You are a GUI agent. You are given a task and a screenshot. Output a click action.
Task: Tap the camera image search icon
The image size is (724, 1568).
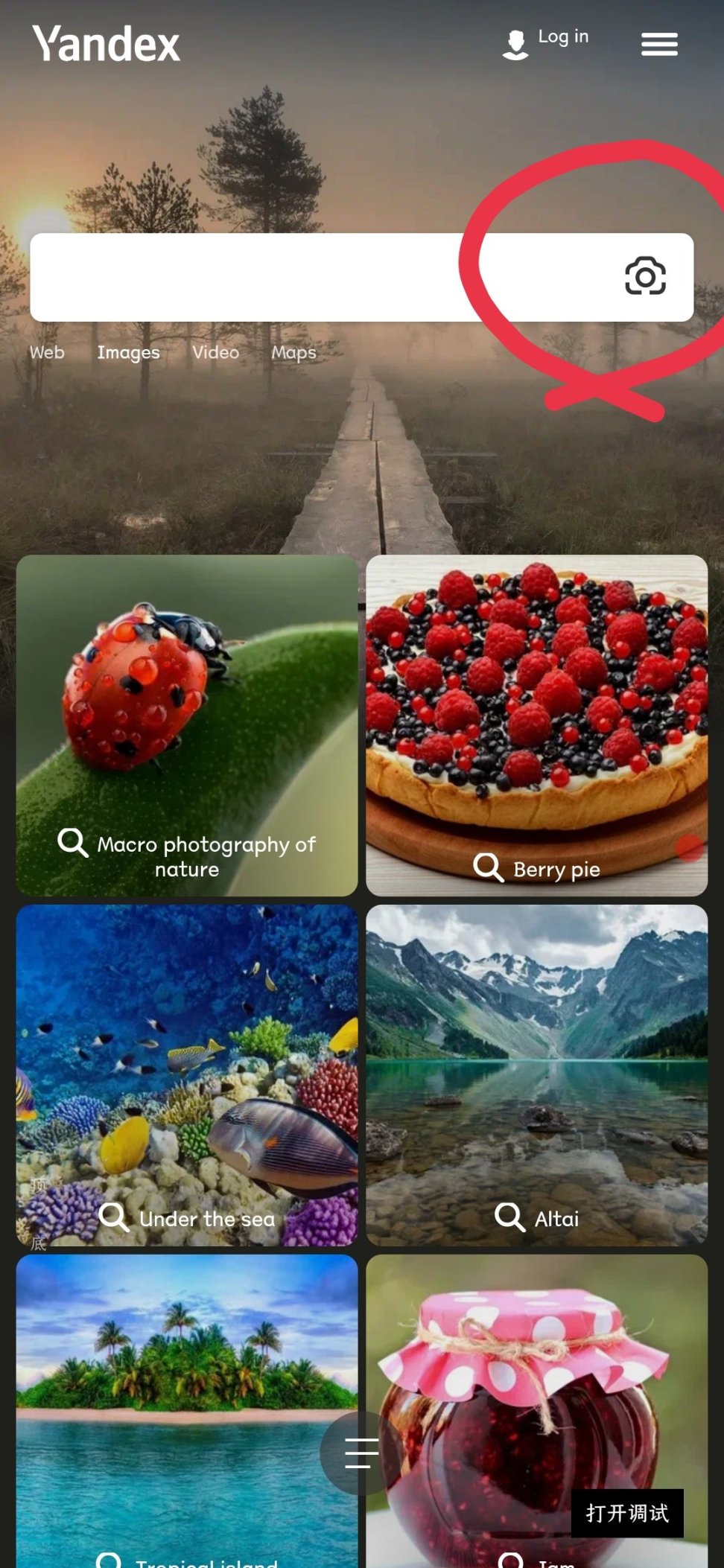645,276
